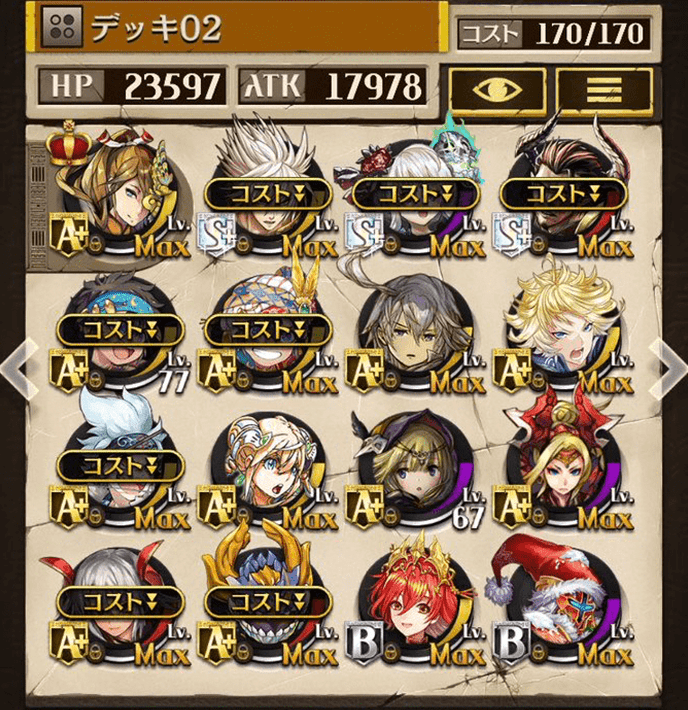Tap the eye visibility button
The height and width of the screenshot is (710, 688).
point(496,90)
